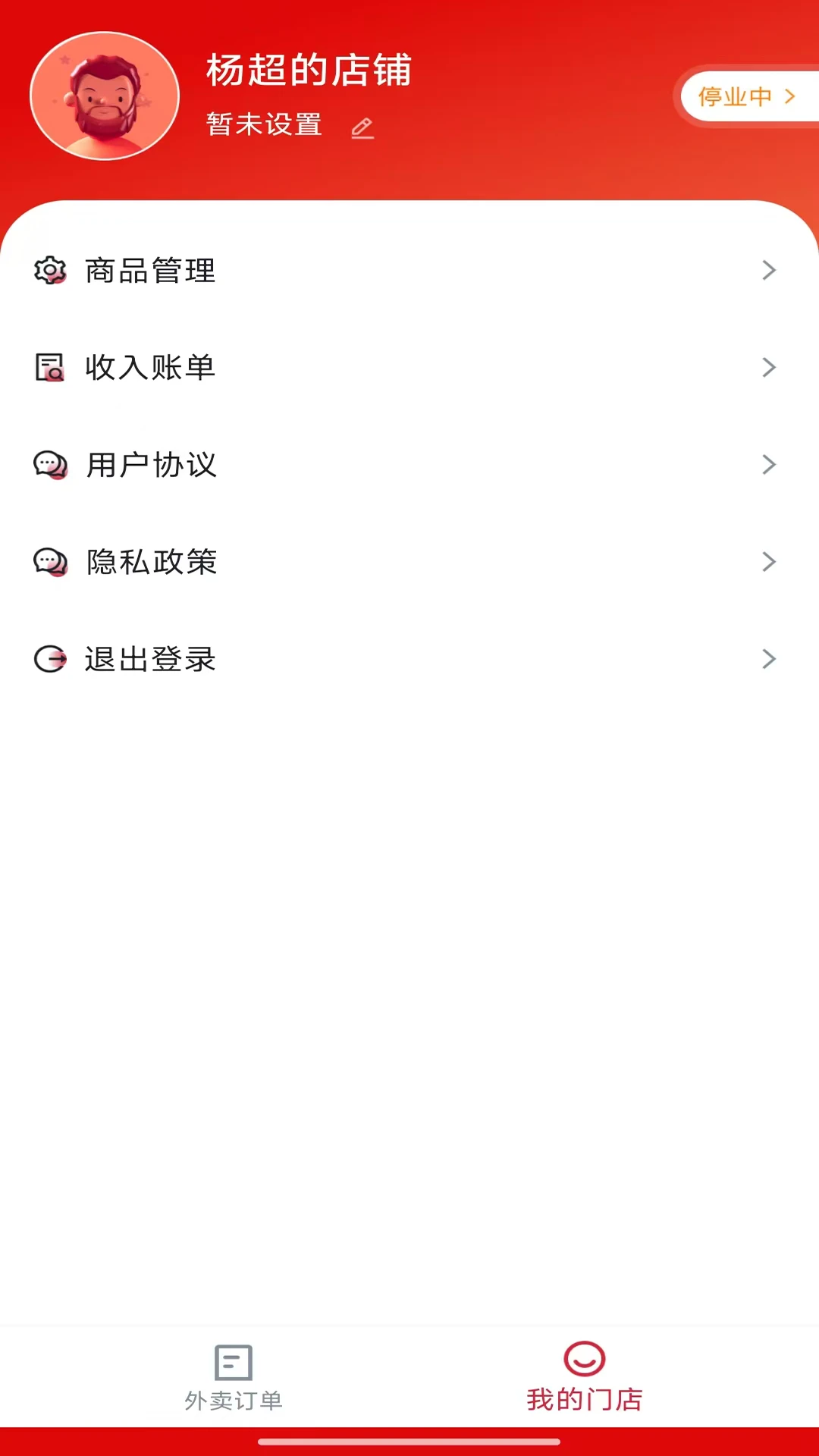Viewport: 819px width, 1456px height.
Task: Click the 退出登录 logout arrow icon
Action: (x=50, y=659)
